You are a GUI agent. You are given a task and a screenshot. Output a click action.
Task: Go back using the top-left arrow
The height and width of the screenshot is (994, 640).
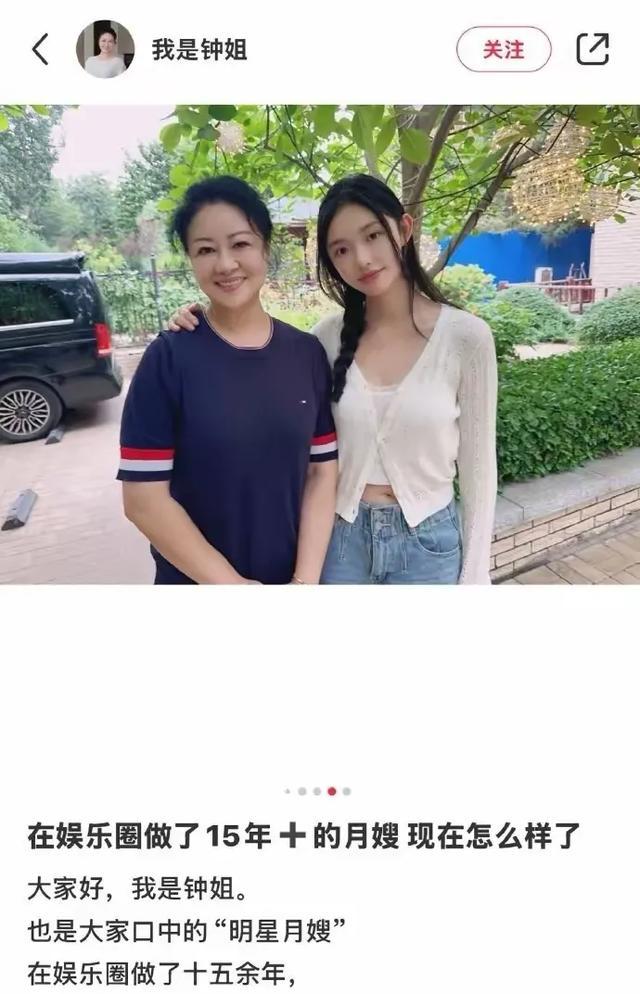click(x=40, y=49)
